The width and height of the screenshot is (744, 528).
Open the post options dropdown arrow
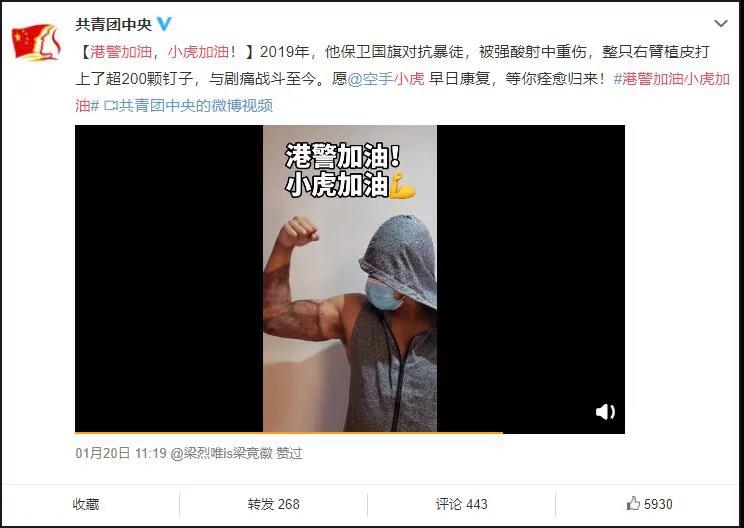[721, 23]
